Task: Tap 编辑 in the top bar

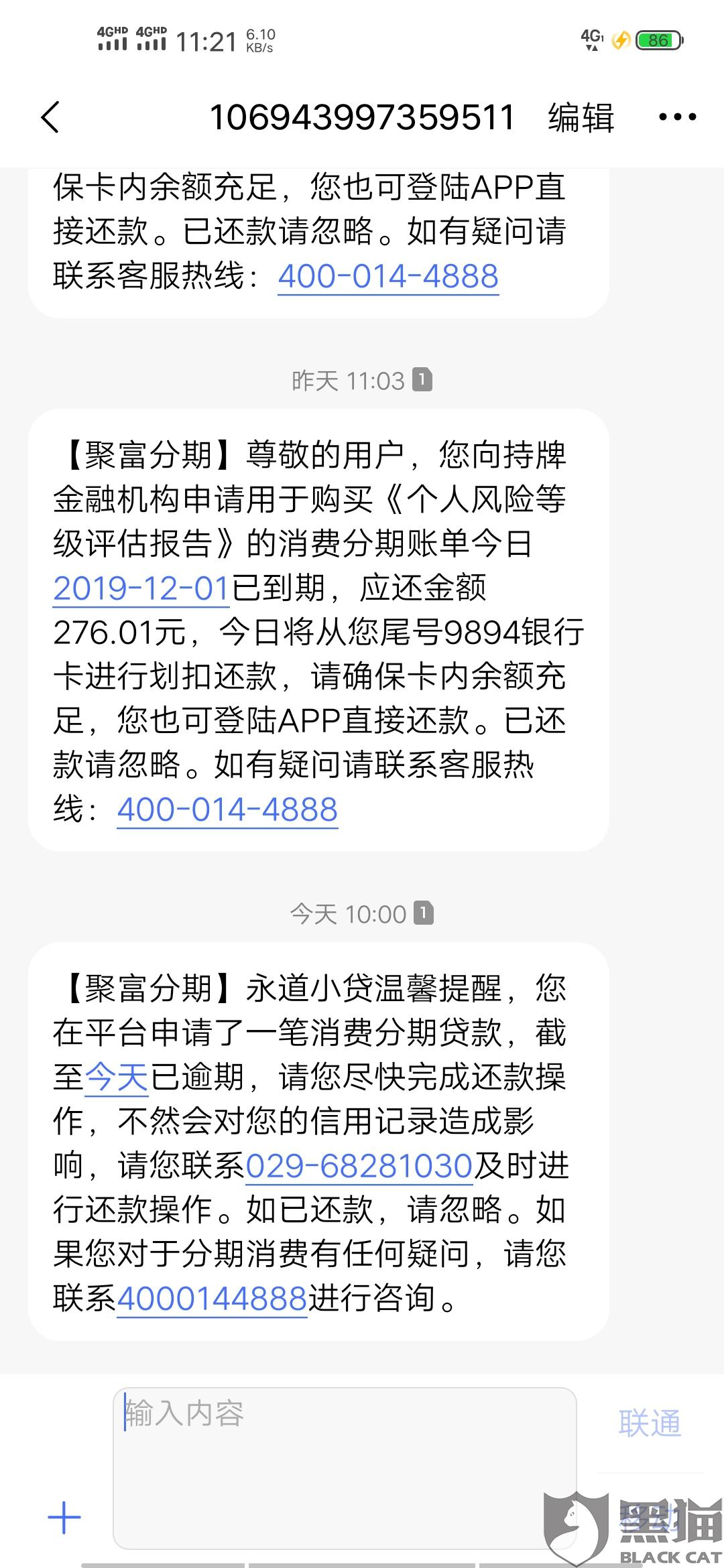Action: 581,118
